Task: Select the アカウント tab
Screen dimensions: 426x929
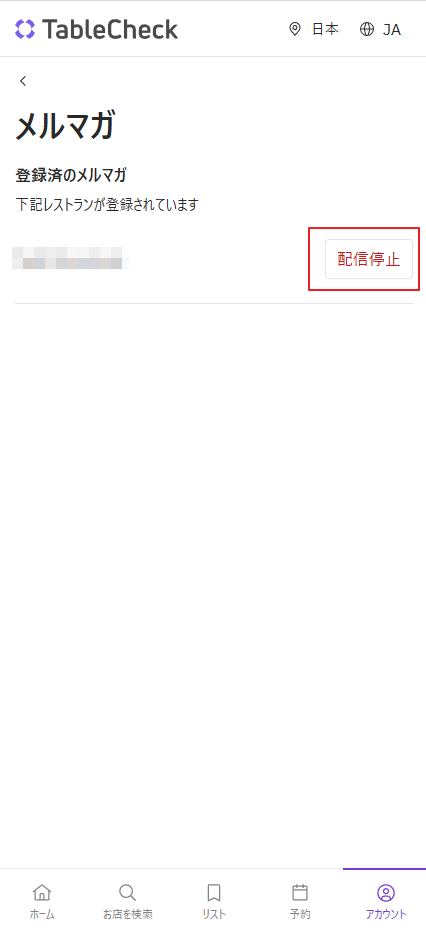Action: point(386,901)
